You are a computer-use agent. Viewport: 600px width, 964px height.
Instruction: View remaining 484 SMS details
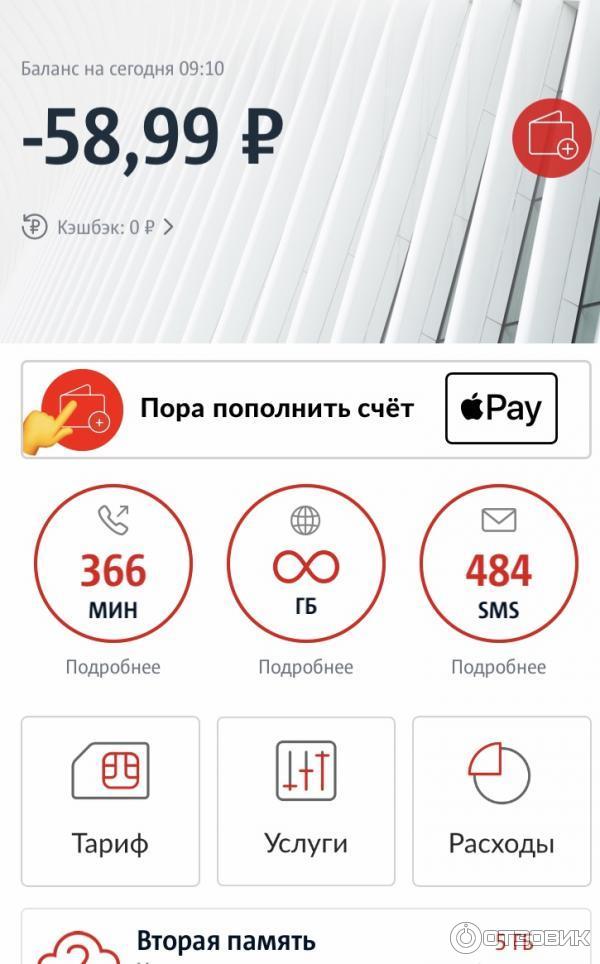(x=498, y=573)
